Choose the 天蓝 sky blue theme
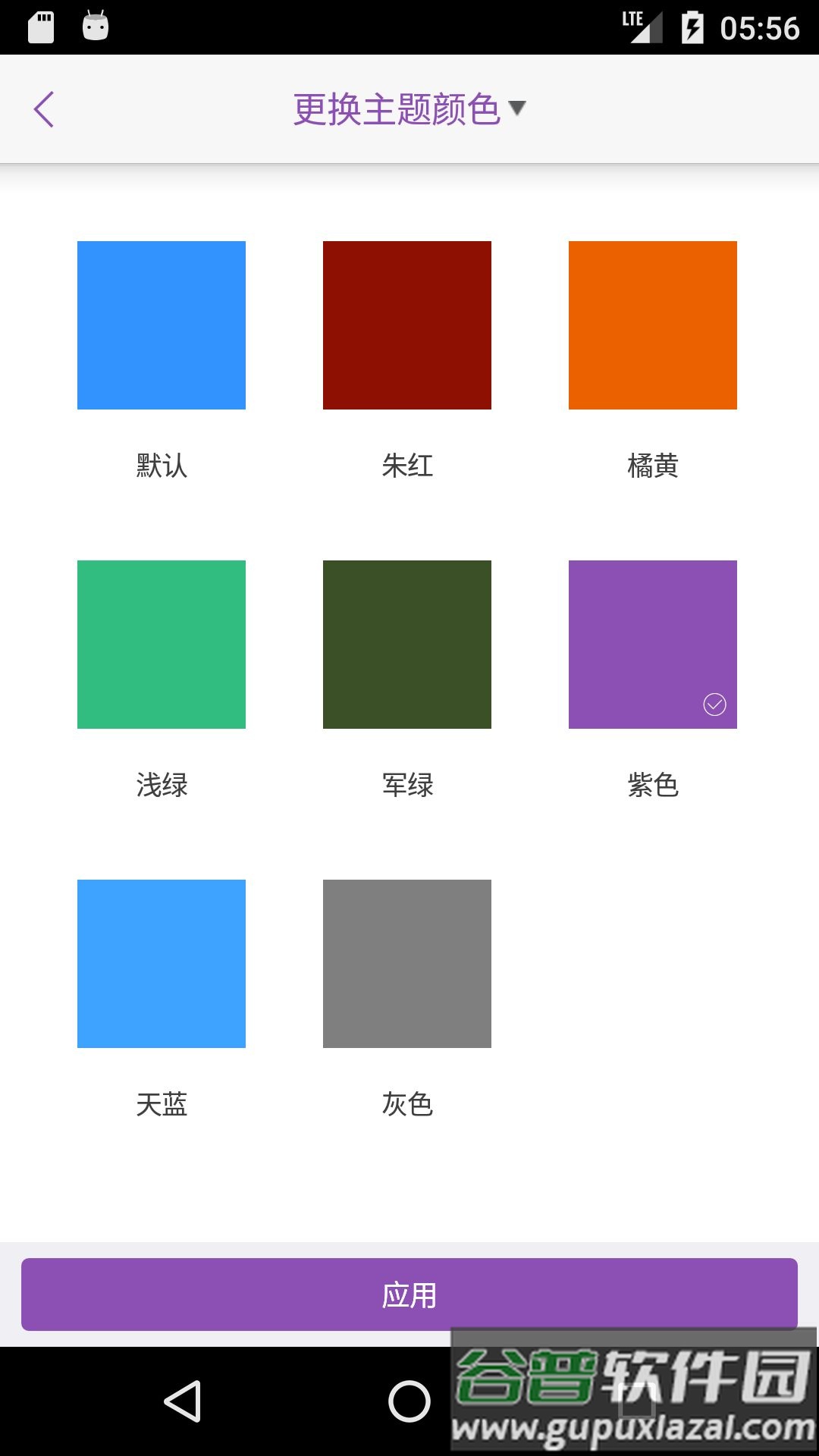This screenshot has height=1456, width=819. (x=161, y=963)
